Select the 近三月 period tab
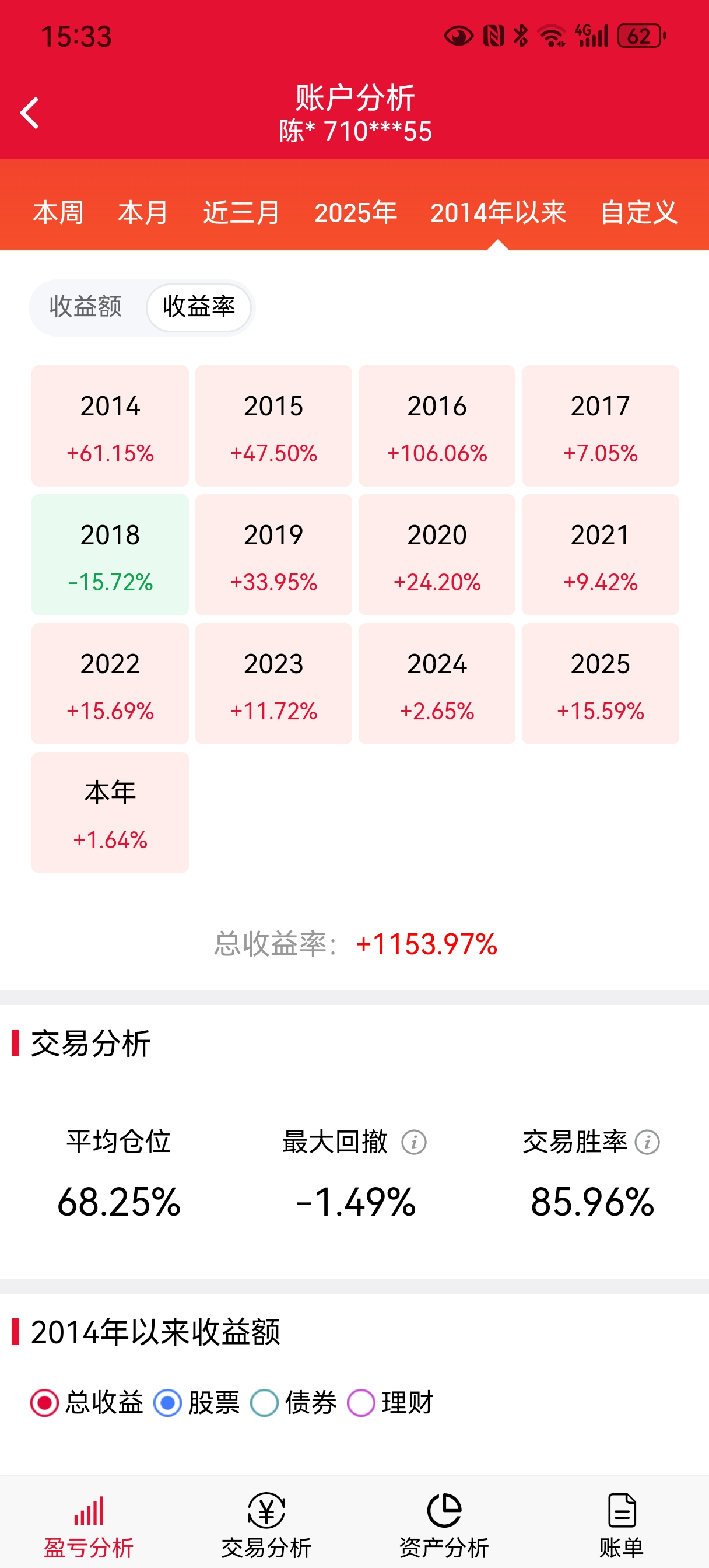The height and width of the screenshot is (1568, 709). [241, 212]
